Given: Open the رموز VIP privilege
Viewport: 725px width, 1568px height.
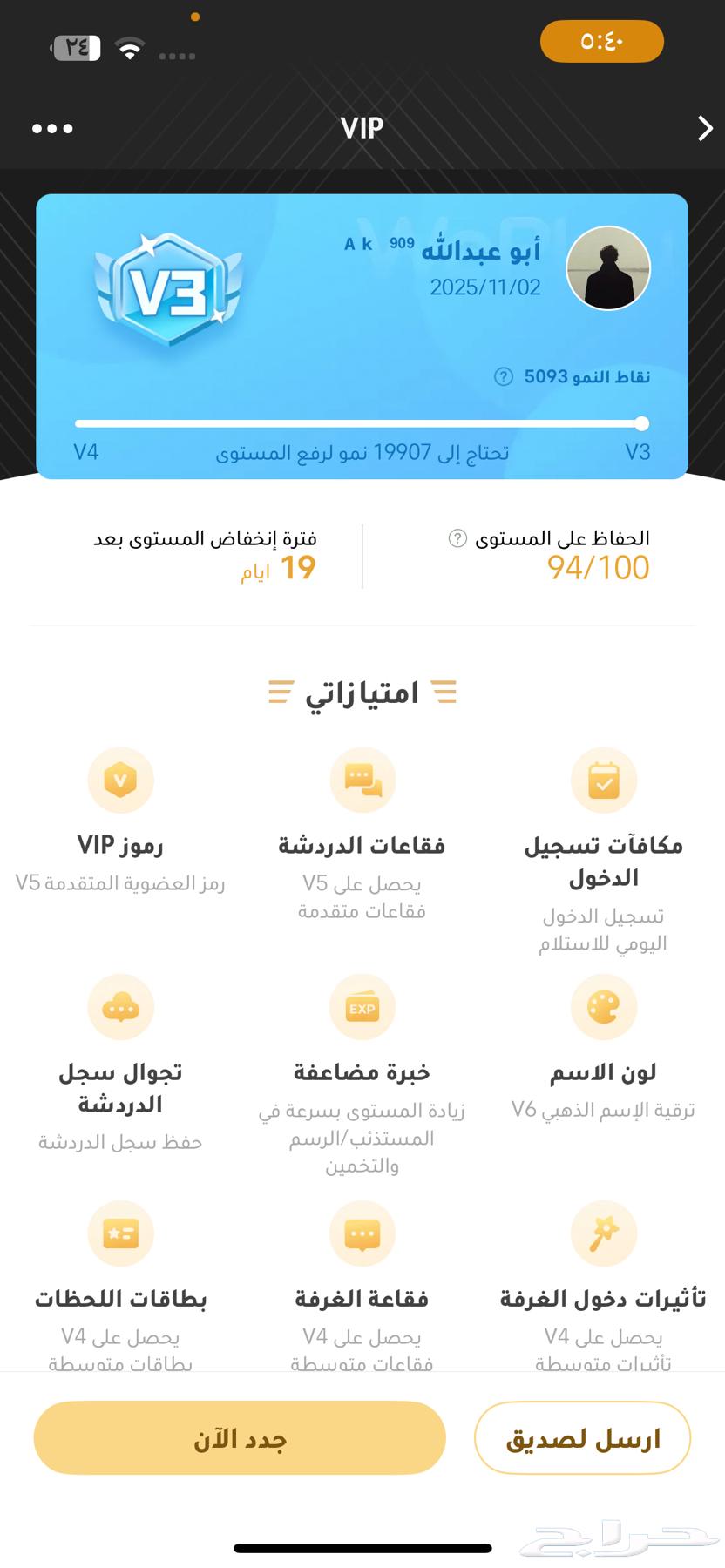Looking at the screenshot, I should tap(120, 781).
